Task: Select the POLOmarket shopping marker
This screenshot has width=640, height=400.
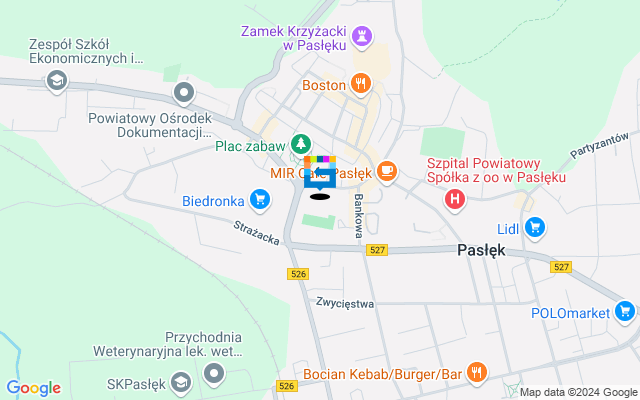Action: pos(627,312)
